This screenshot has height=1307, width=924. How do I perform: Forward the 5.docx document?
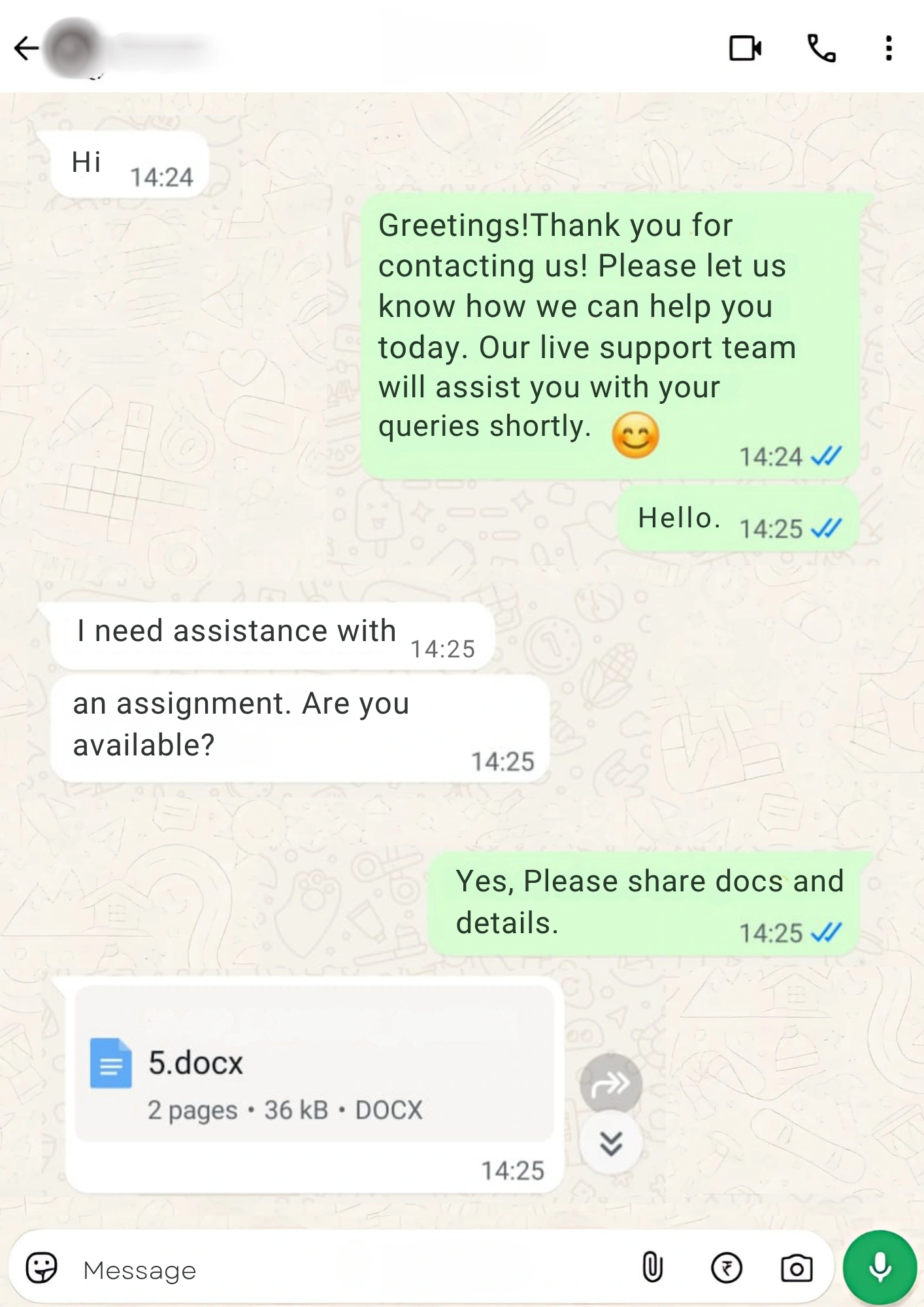click(x=611, y=1084)
